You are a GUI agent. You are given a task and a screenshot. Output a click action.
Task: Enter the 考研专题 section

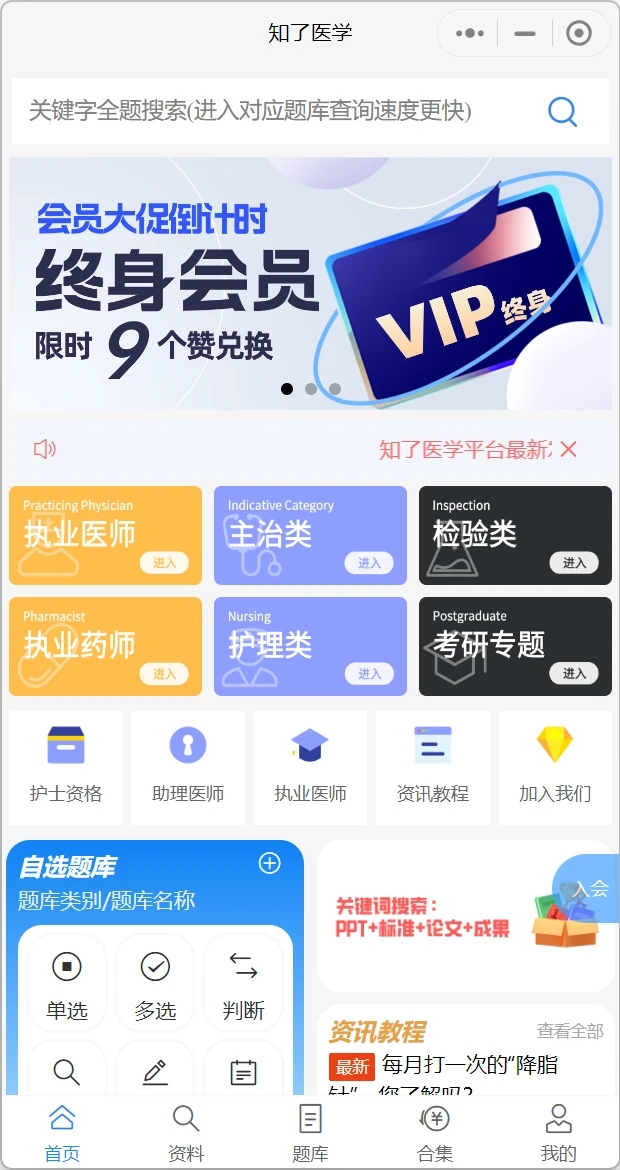point(515,646)
